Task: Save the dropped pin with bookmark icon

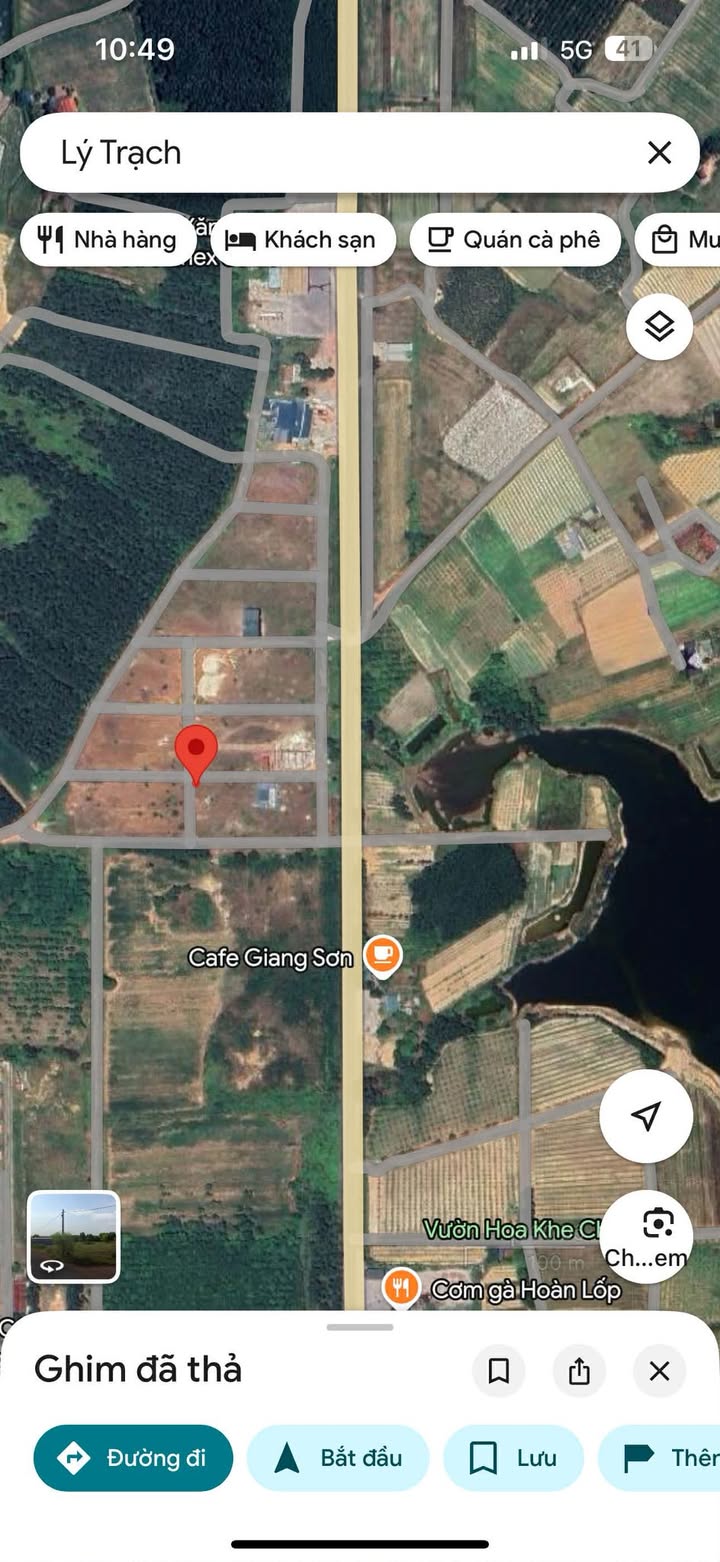Action: [498, 1370]
